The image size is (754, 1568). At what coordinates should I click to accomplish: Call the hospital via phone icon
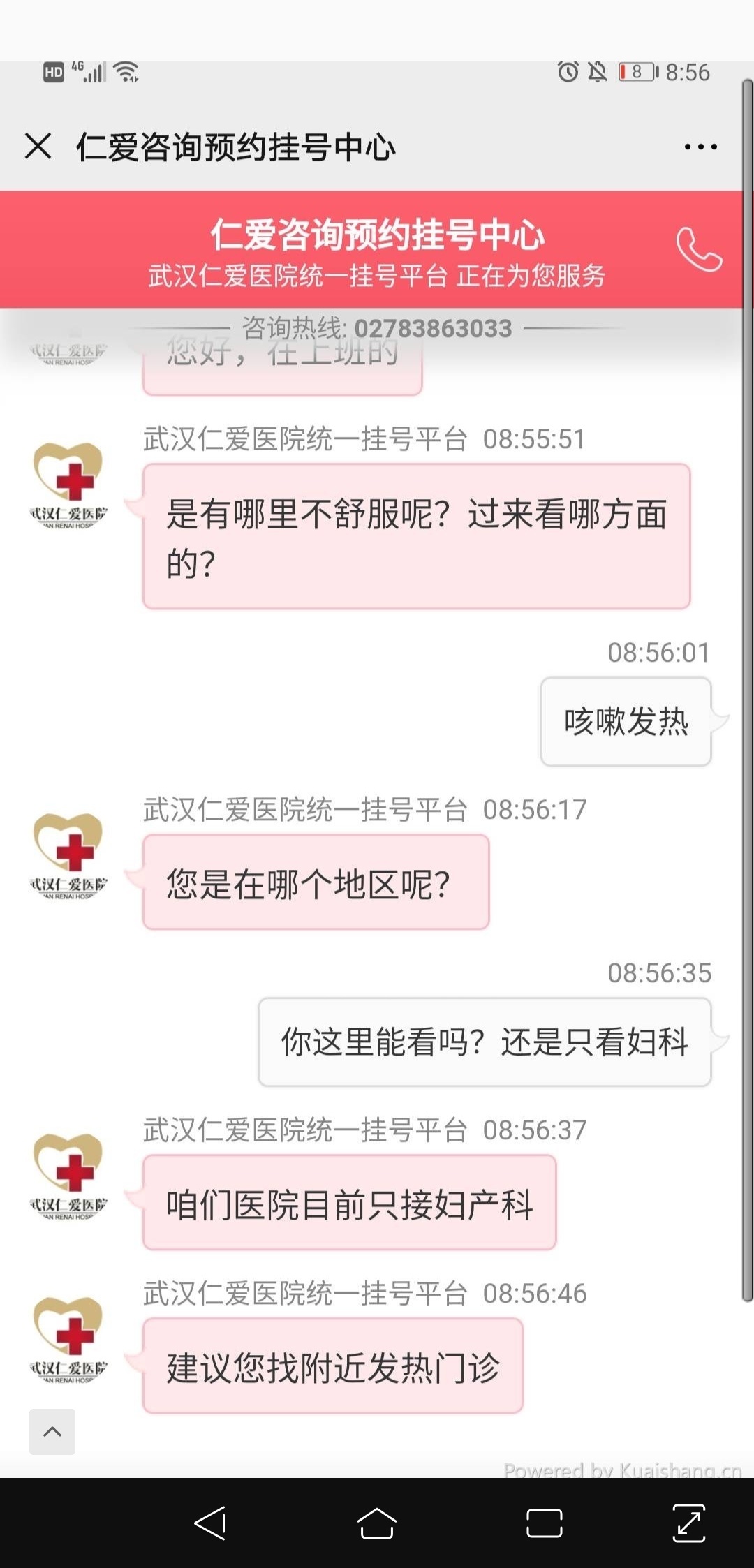coord(699,249)
